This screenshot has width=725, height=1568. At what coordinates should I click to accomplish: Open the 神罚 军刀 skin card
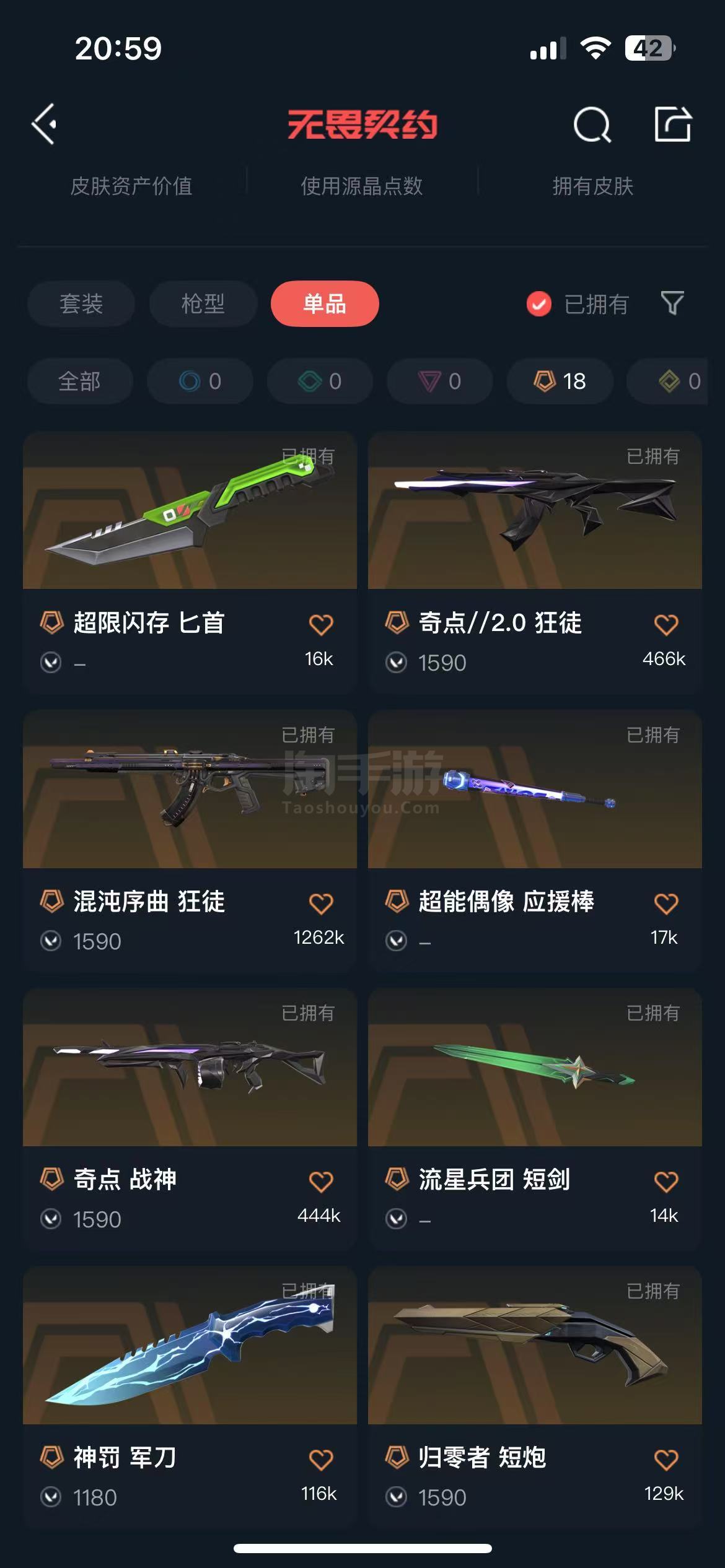point(190,1397)
